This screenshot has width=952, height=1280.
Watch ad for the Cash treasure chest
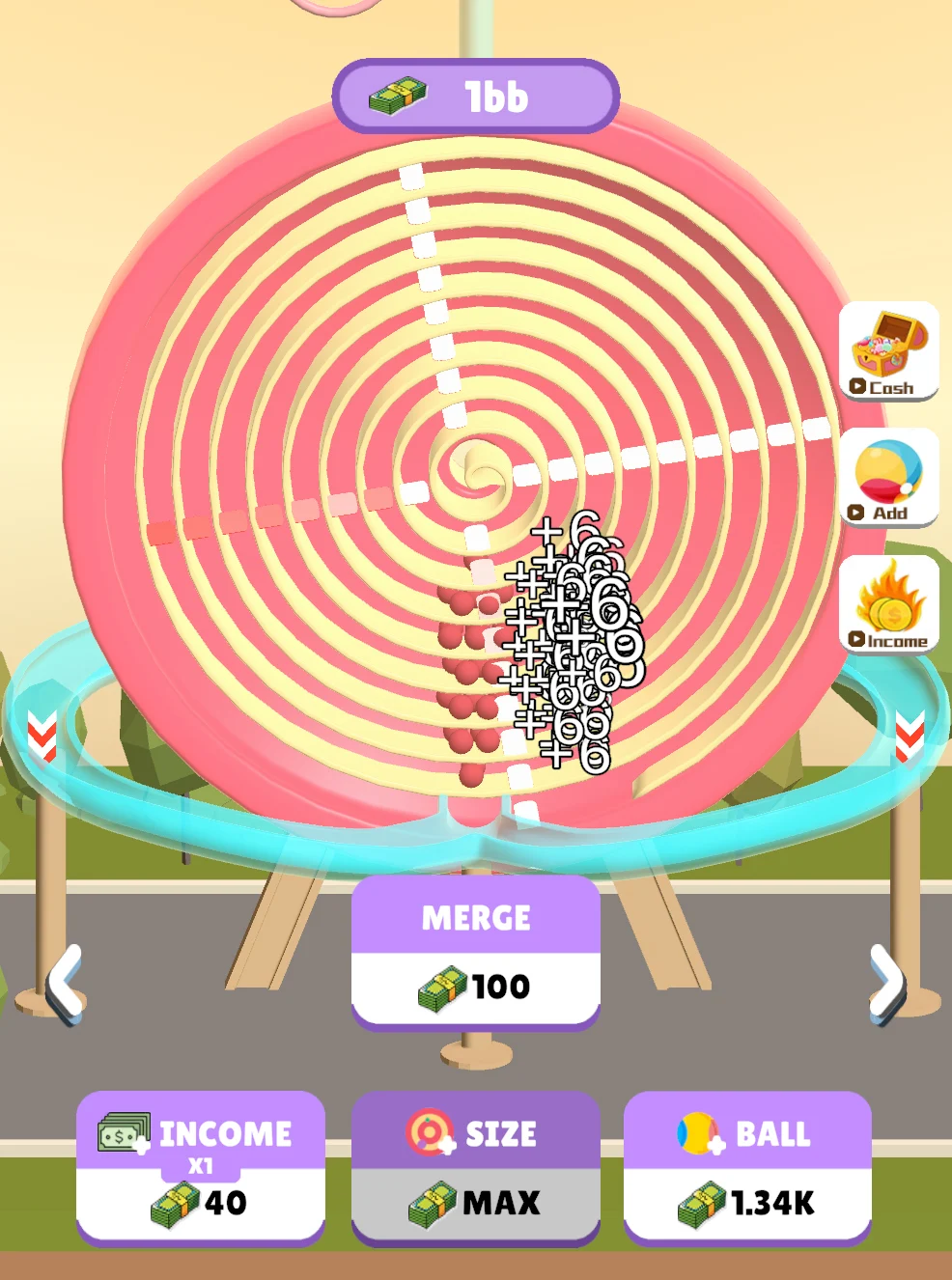pyautogui.click(x=888, y=351)
